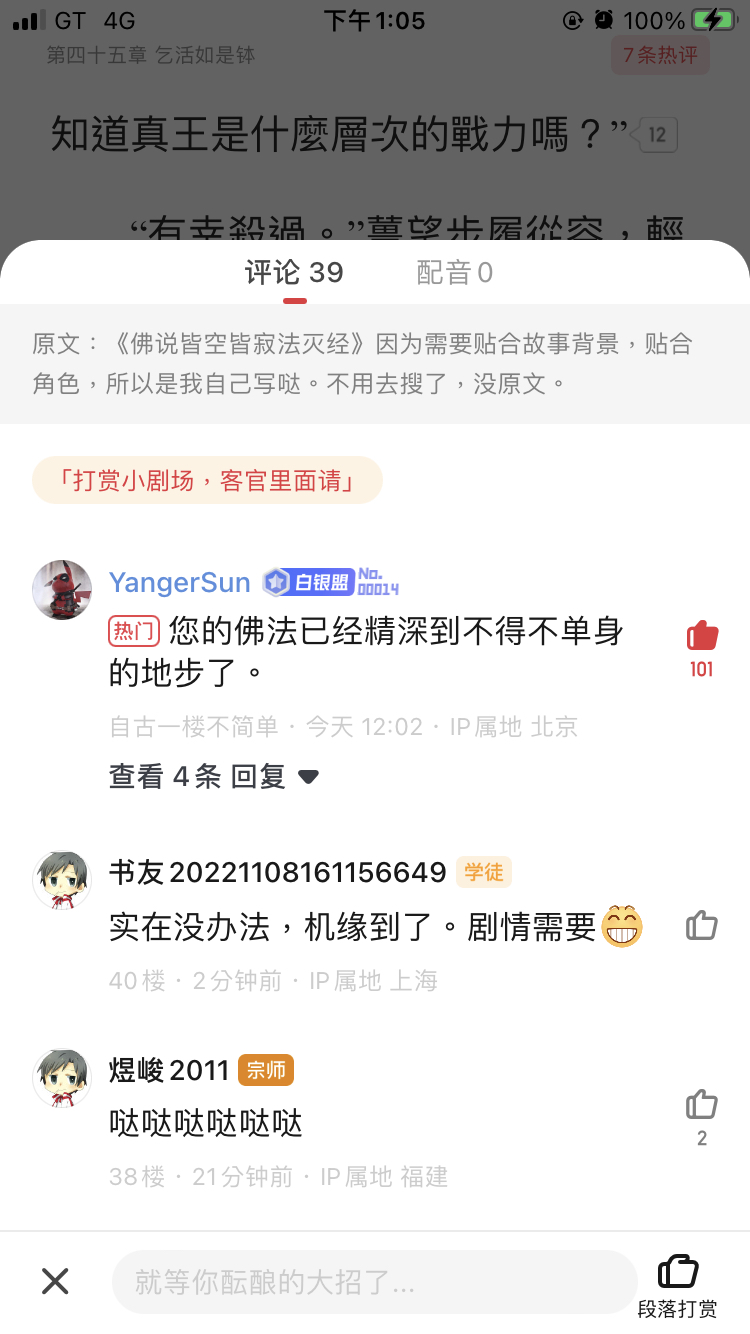Image resolution: width=750 pixels, height=1334 pixels.
Task: Like 煜峻2011's 哒哒哒 comment
Action: coord(702,1105)
